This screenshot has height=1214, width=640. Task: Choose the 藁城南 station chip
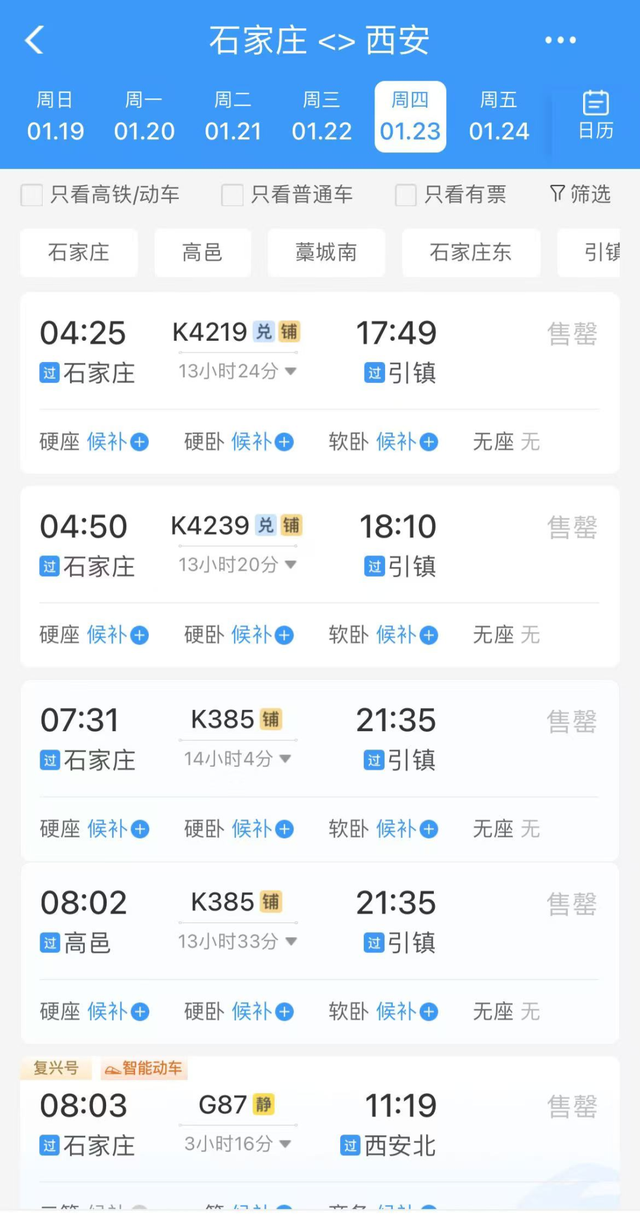pyautogui.click(x=326, y=253)
